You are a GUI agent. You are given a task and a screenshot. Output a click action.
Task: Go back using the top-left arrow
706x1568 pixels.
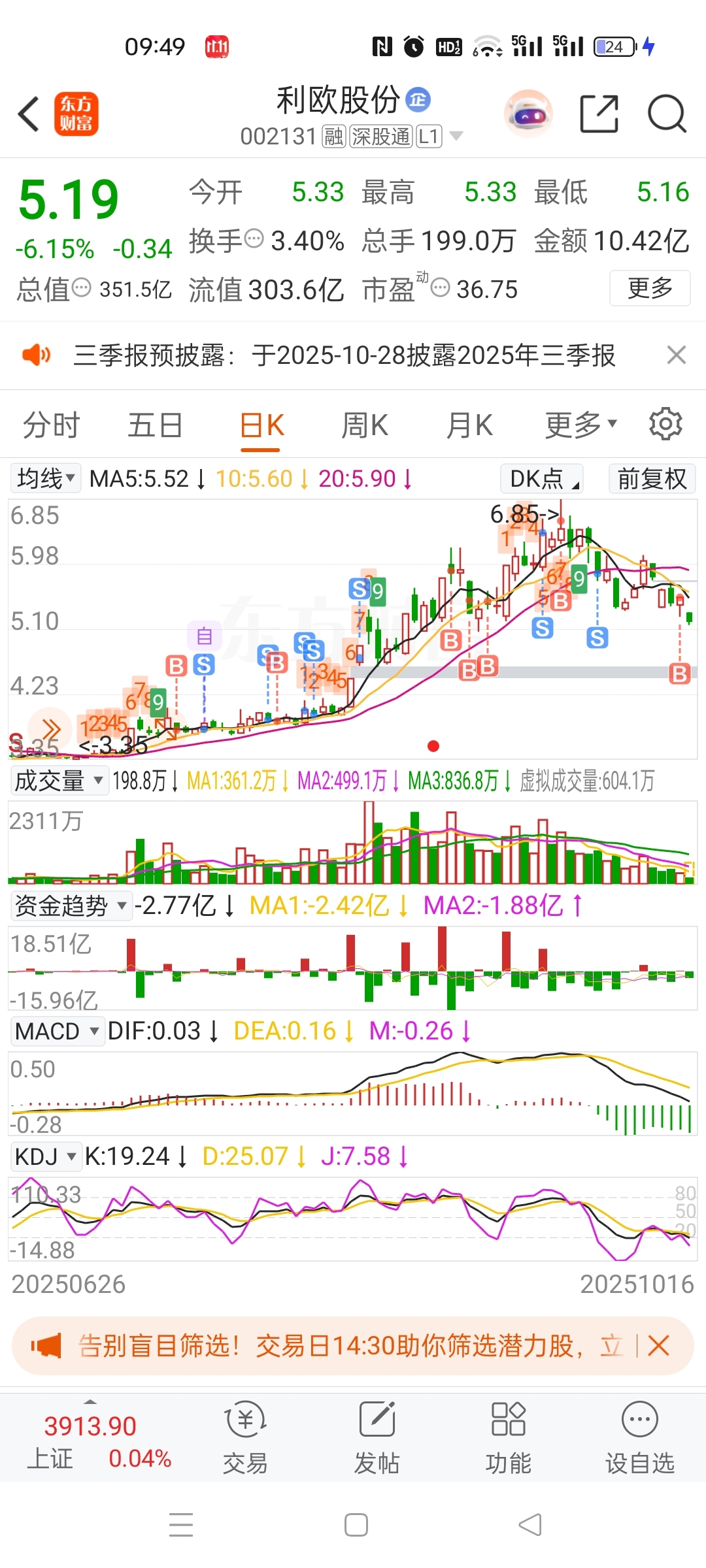(29, 114)
